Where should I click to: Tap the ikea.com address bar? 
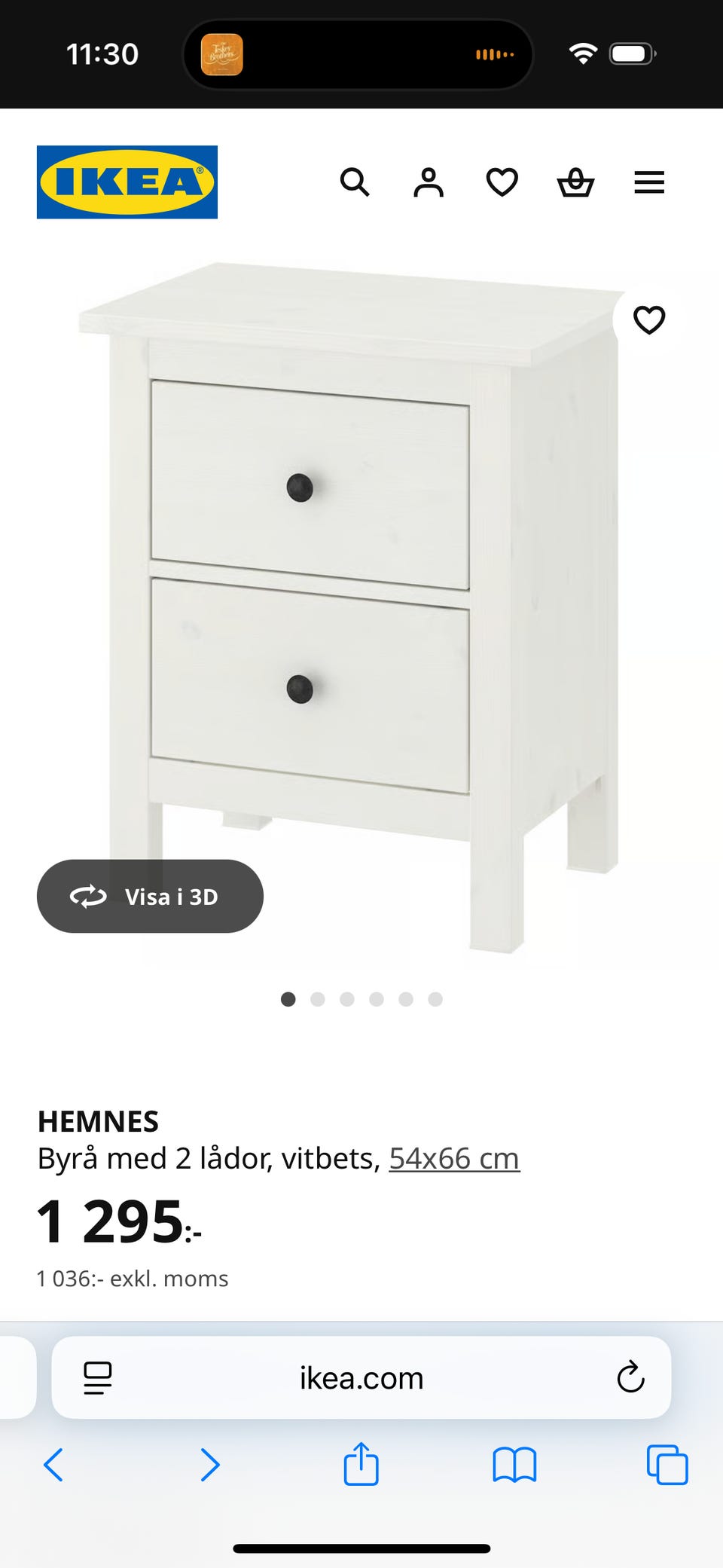361,1378
